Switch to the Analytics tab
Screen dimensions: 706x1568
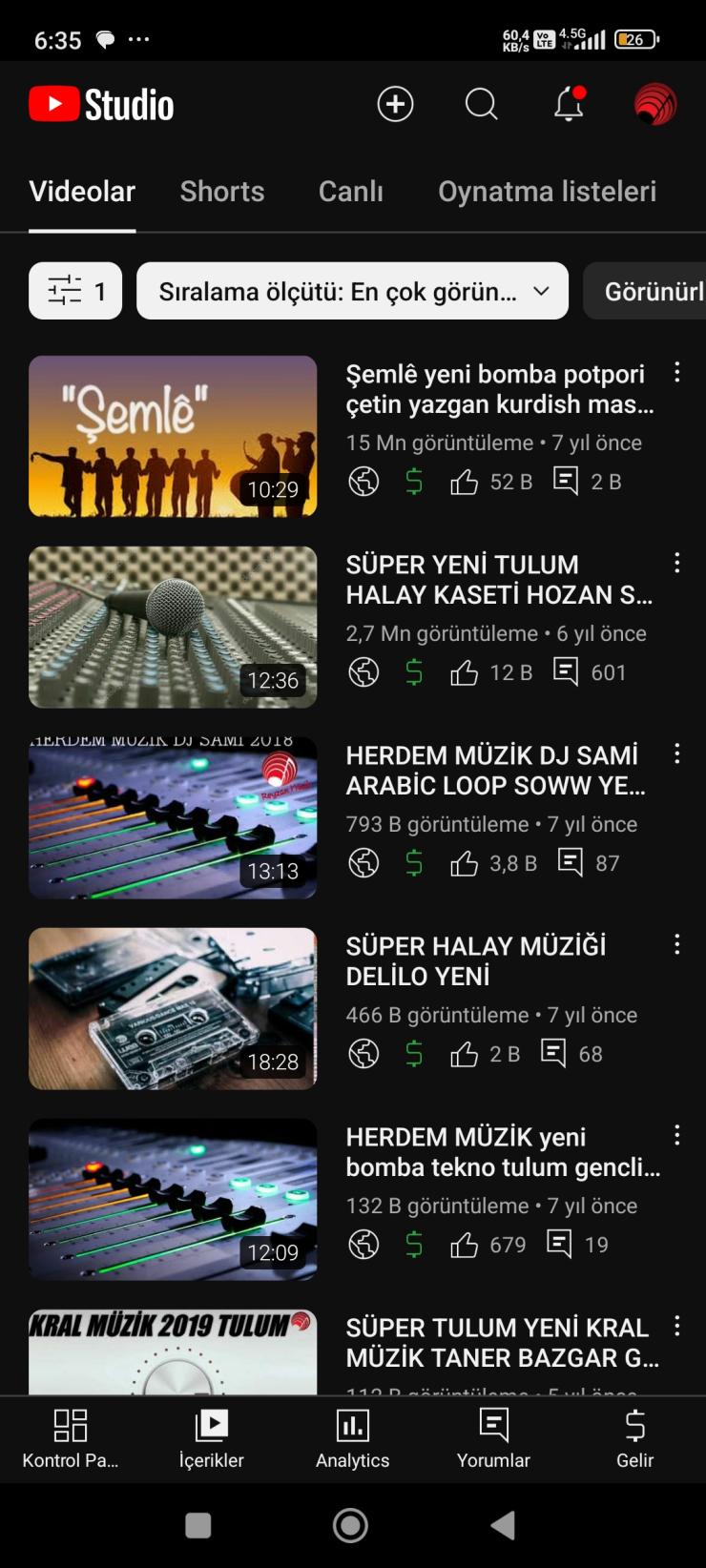(352, 1438)
